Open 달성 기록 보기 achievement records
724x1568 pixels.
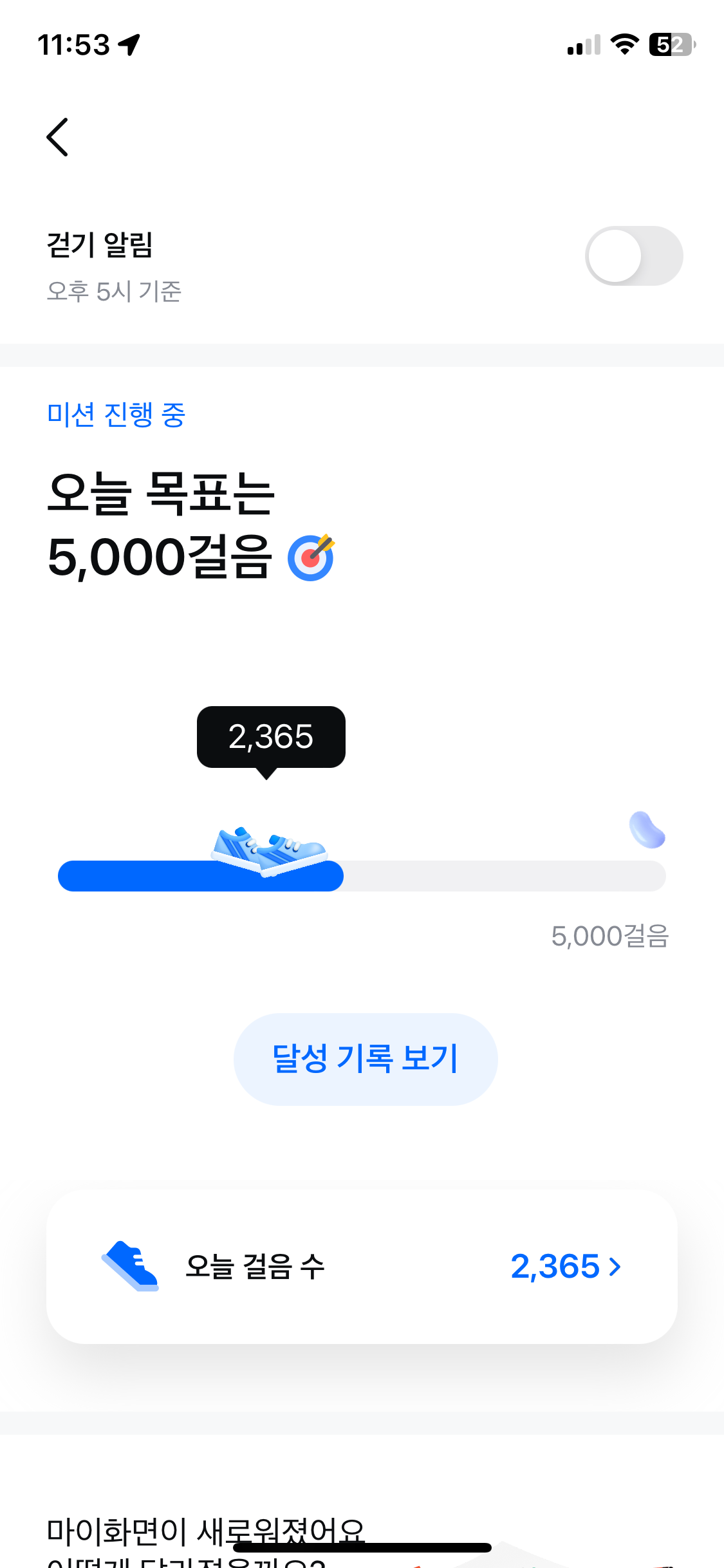pyautogui.click(x=365, y=1059)
